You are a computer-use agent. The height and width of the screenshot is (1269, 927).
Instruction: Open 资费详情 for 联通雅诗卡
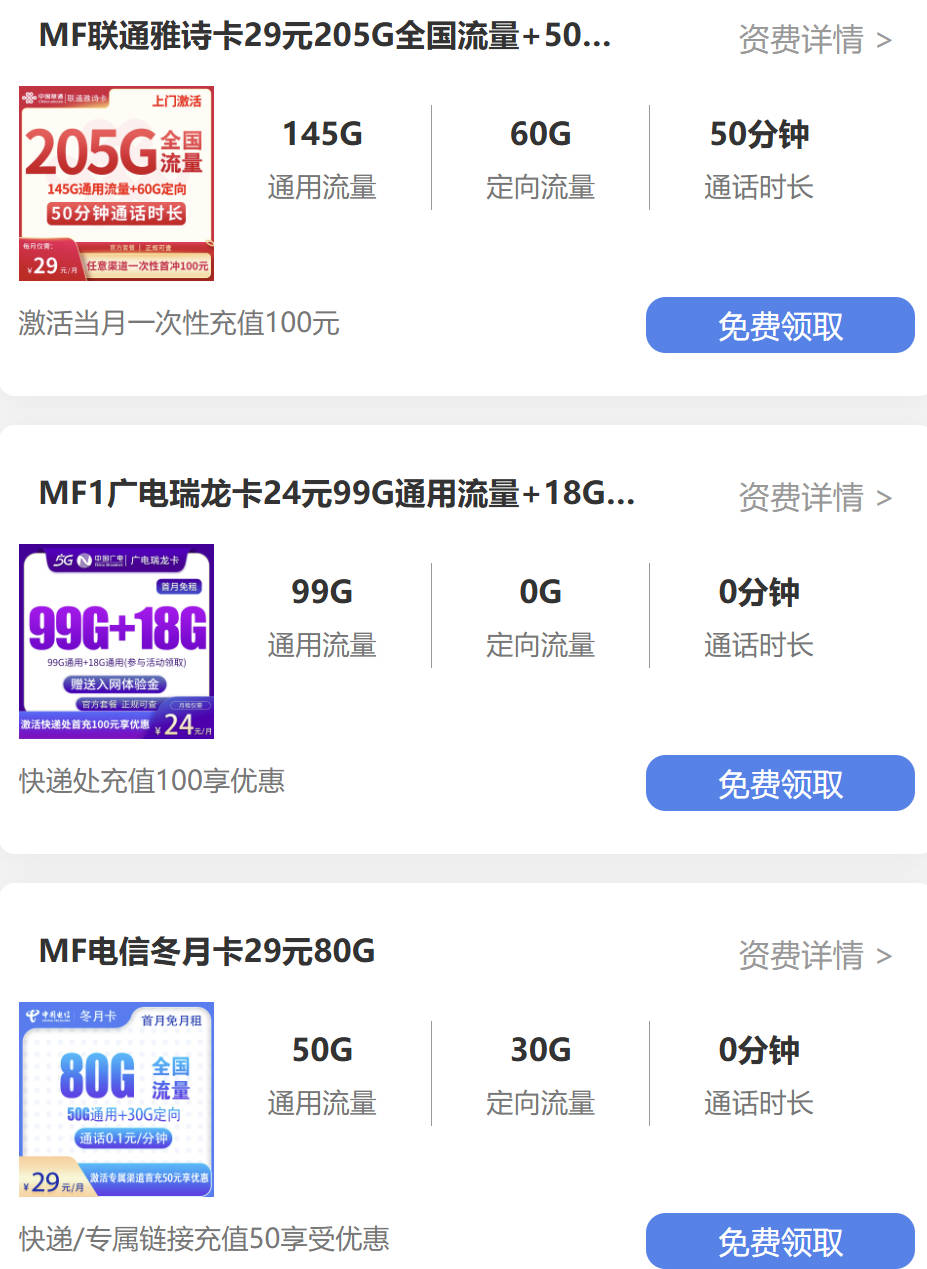(x=814, y=40)
